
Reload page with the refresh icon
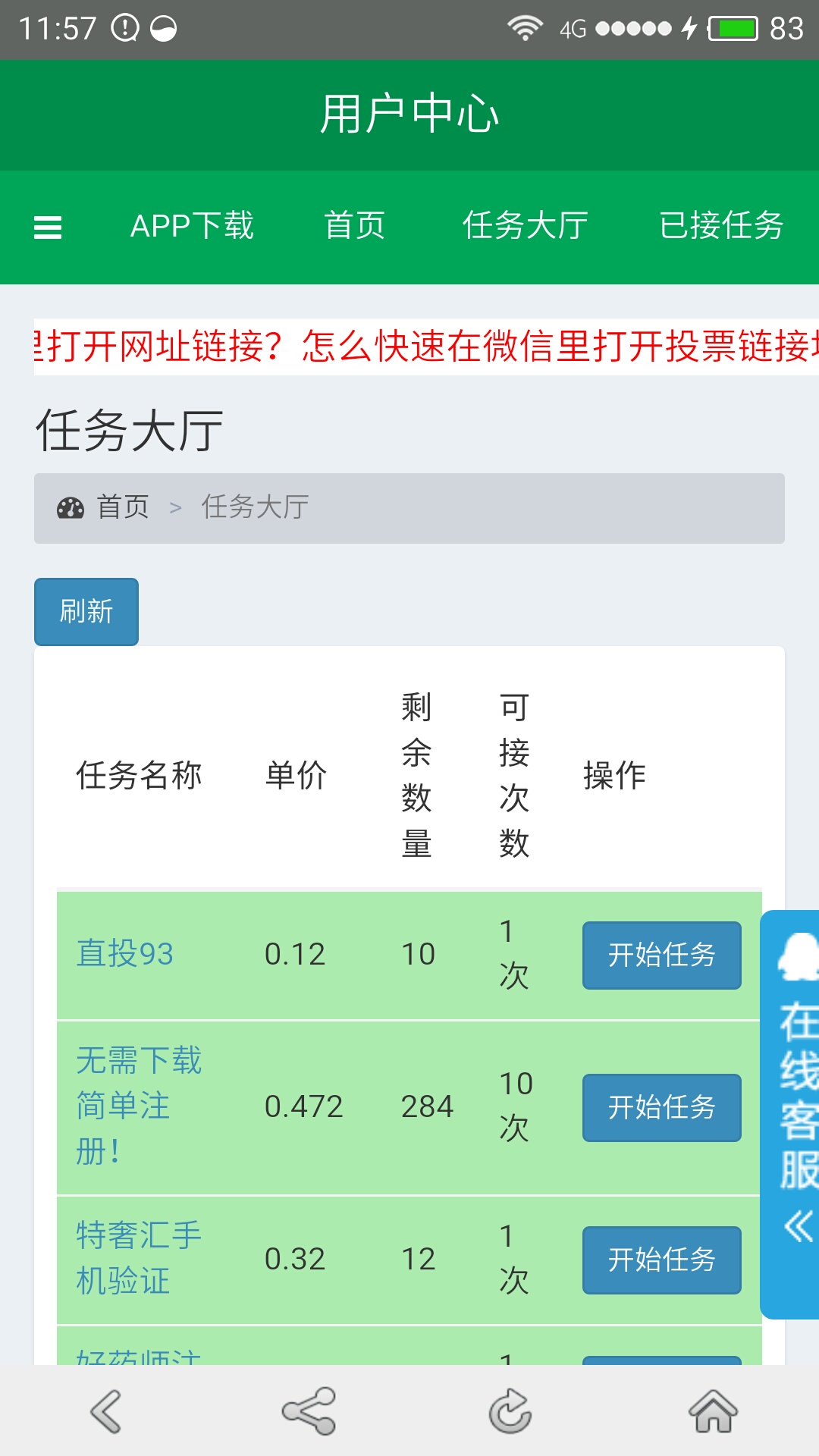click(512, 1412)
